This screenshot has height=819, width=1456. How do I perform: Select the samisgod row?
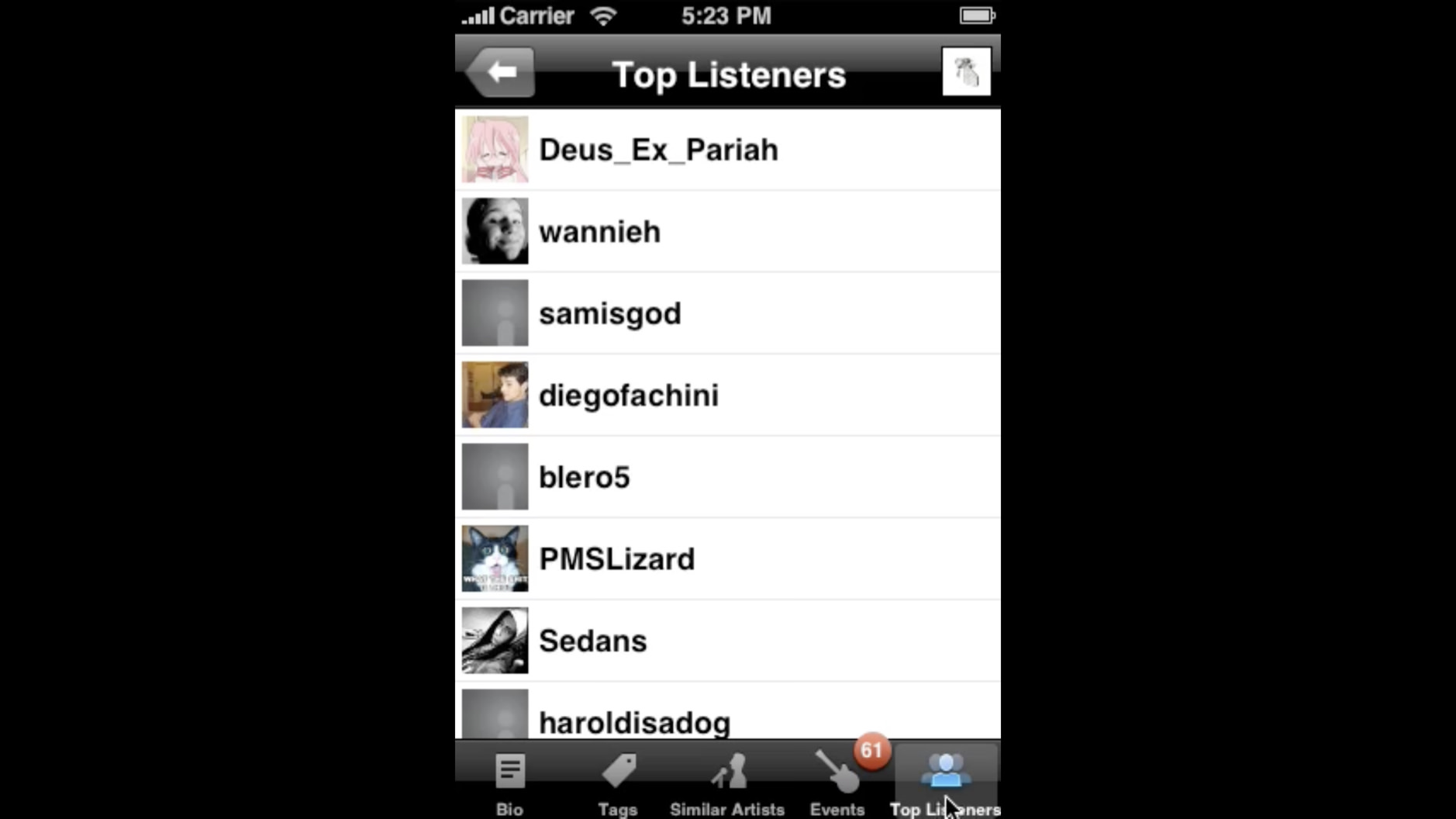pos(727,313)
